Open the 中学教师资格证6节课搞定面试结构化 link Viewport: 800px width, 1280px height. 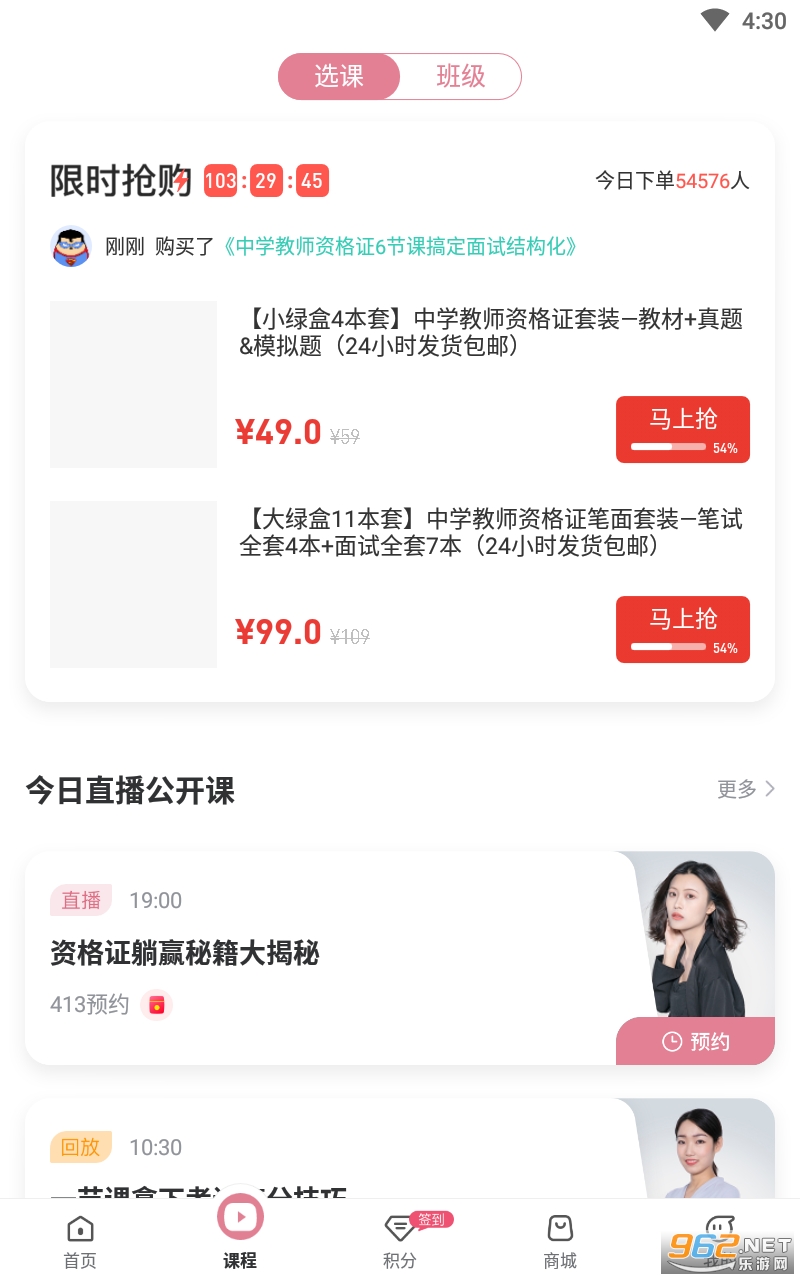coord(400,247)
